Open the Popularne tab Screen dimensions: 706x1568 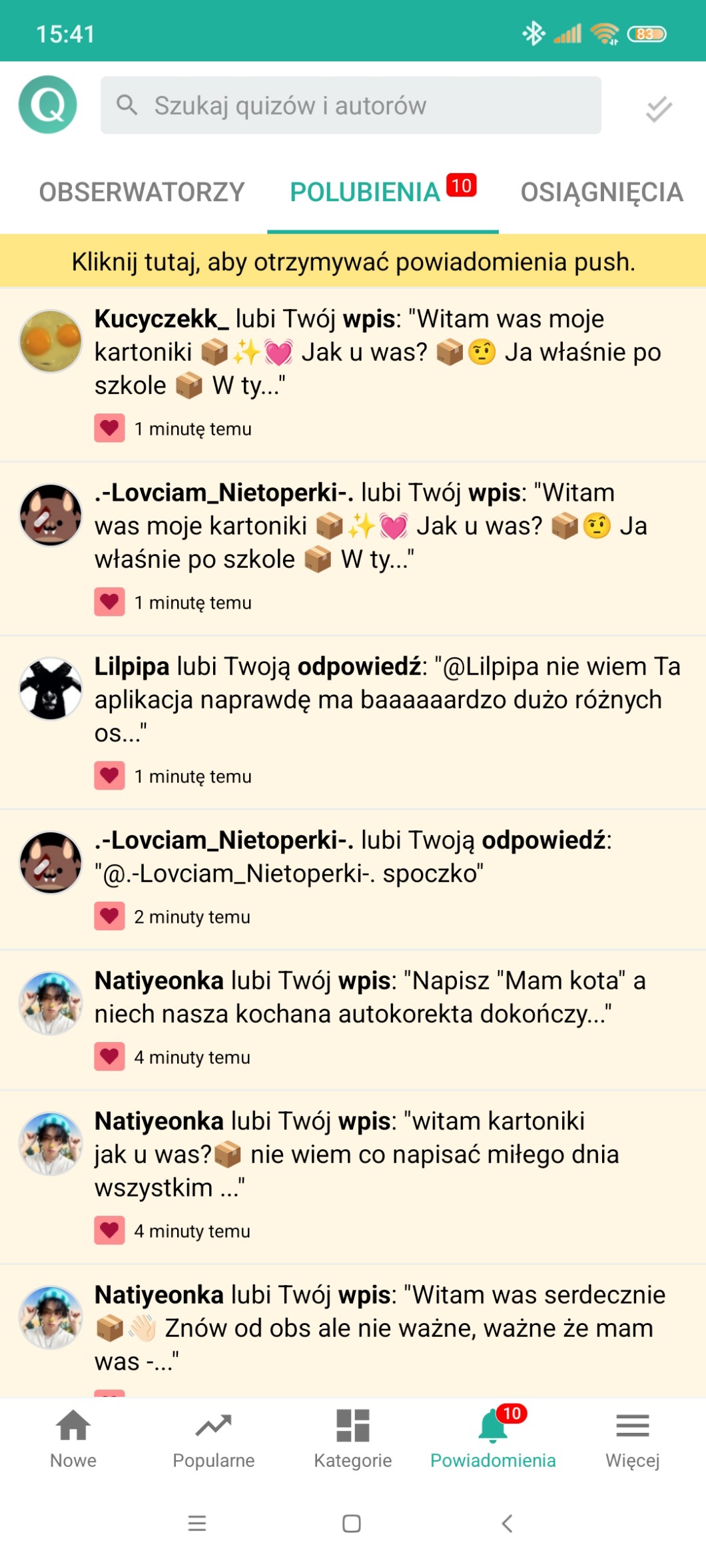tap(213, 1439)
